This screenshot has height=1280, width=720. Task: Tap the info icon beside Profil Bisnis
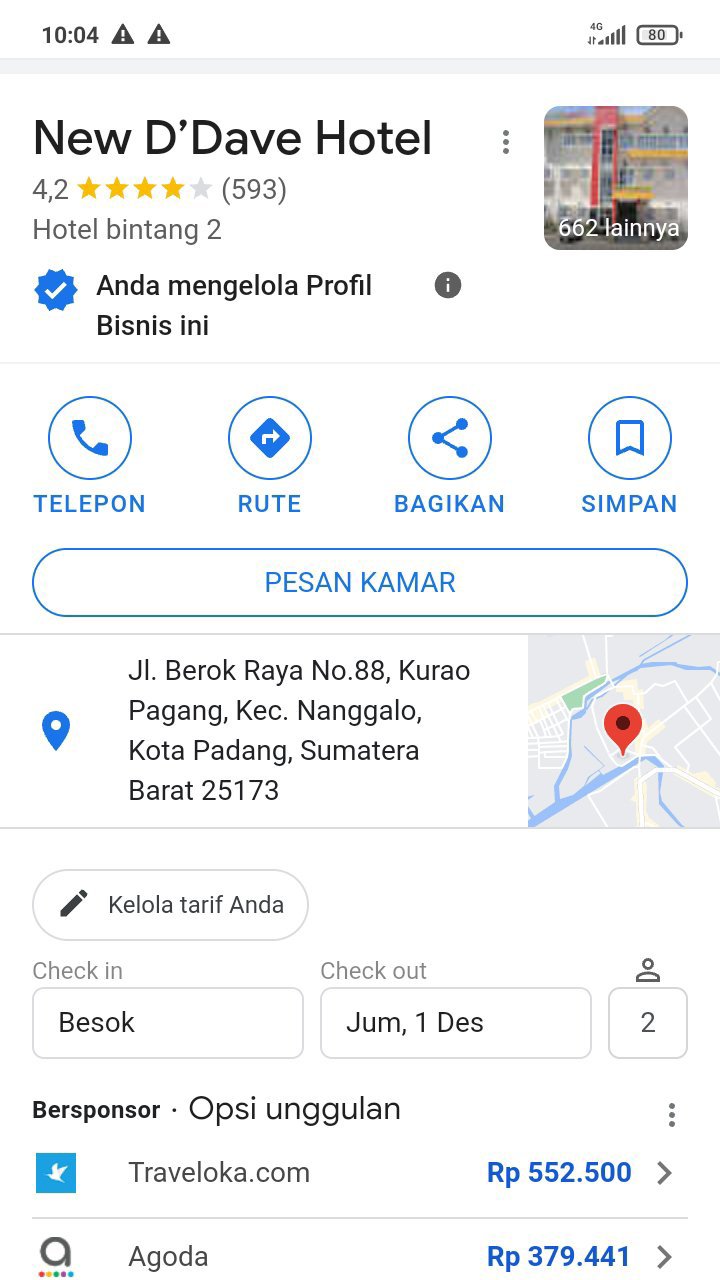click(448, 286)
